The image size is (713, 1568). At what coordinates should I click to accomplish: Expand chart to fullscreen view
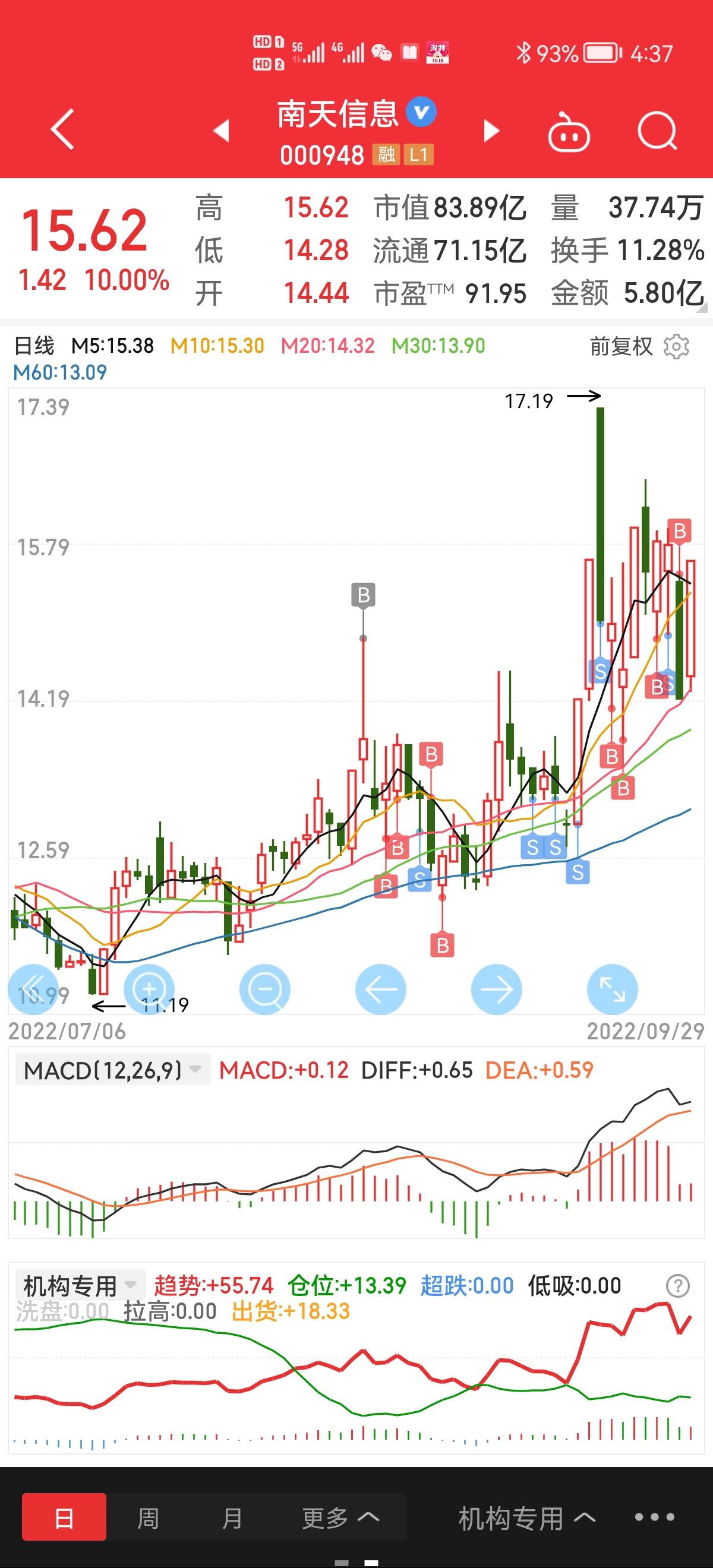point(613,988)
